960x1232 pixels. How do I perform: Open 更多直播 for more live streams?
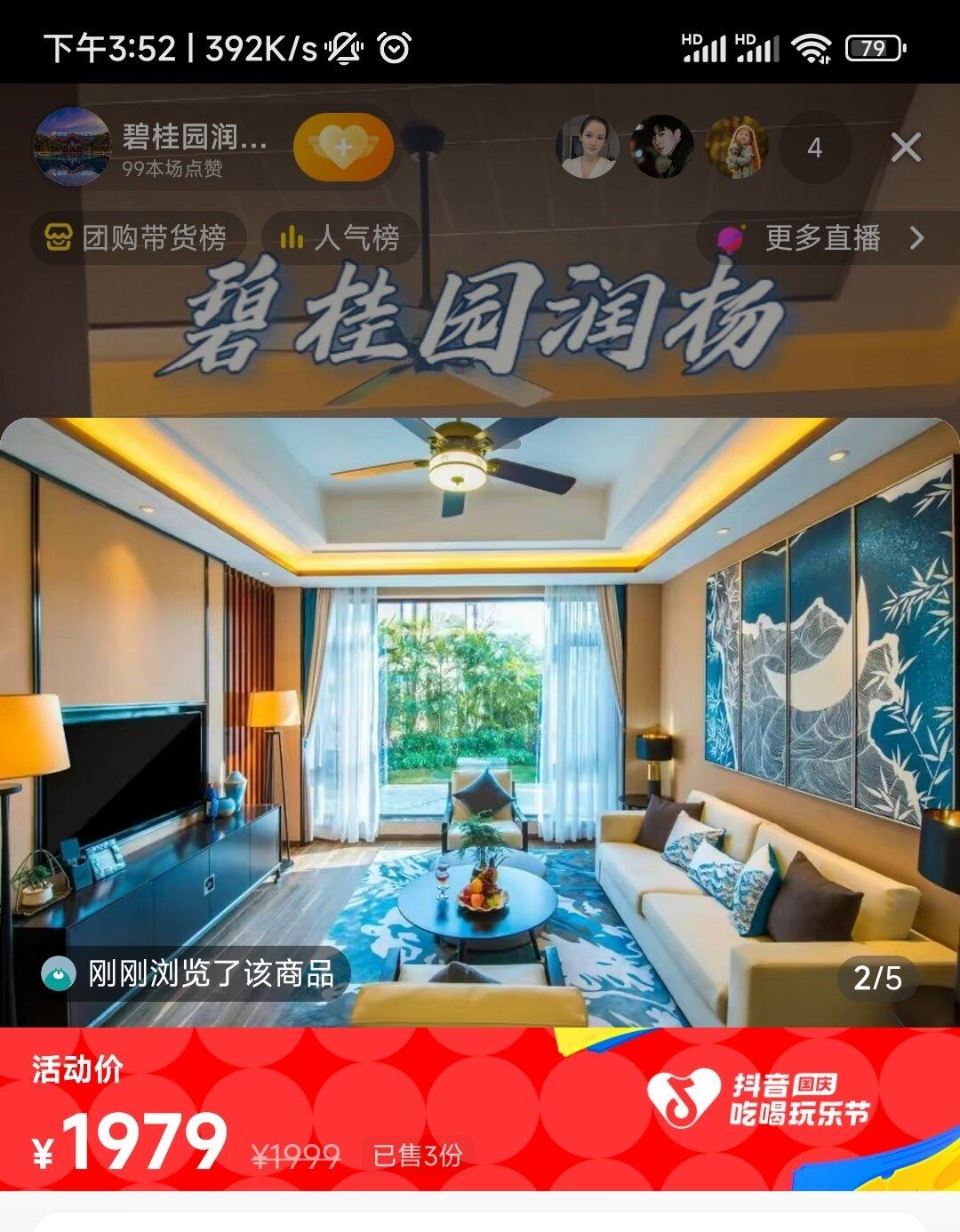pos(822,238)
